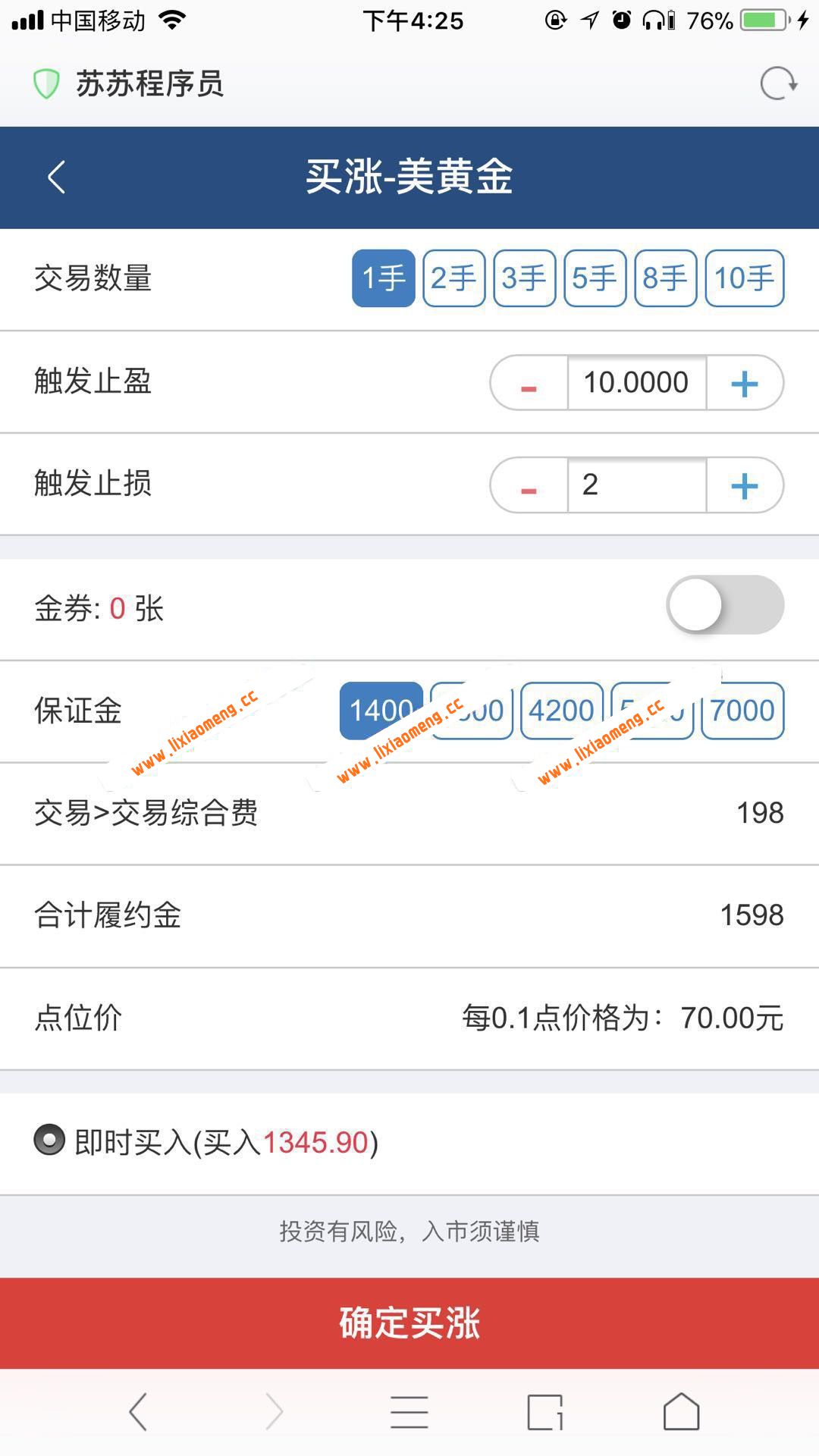
Task: Decrease 触发止盈 with the minus button
Action: pyautogui.click(x=529, y=382)
